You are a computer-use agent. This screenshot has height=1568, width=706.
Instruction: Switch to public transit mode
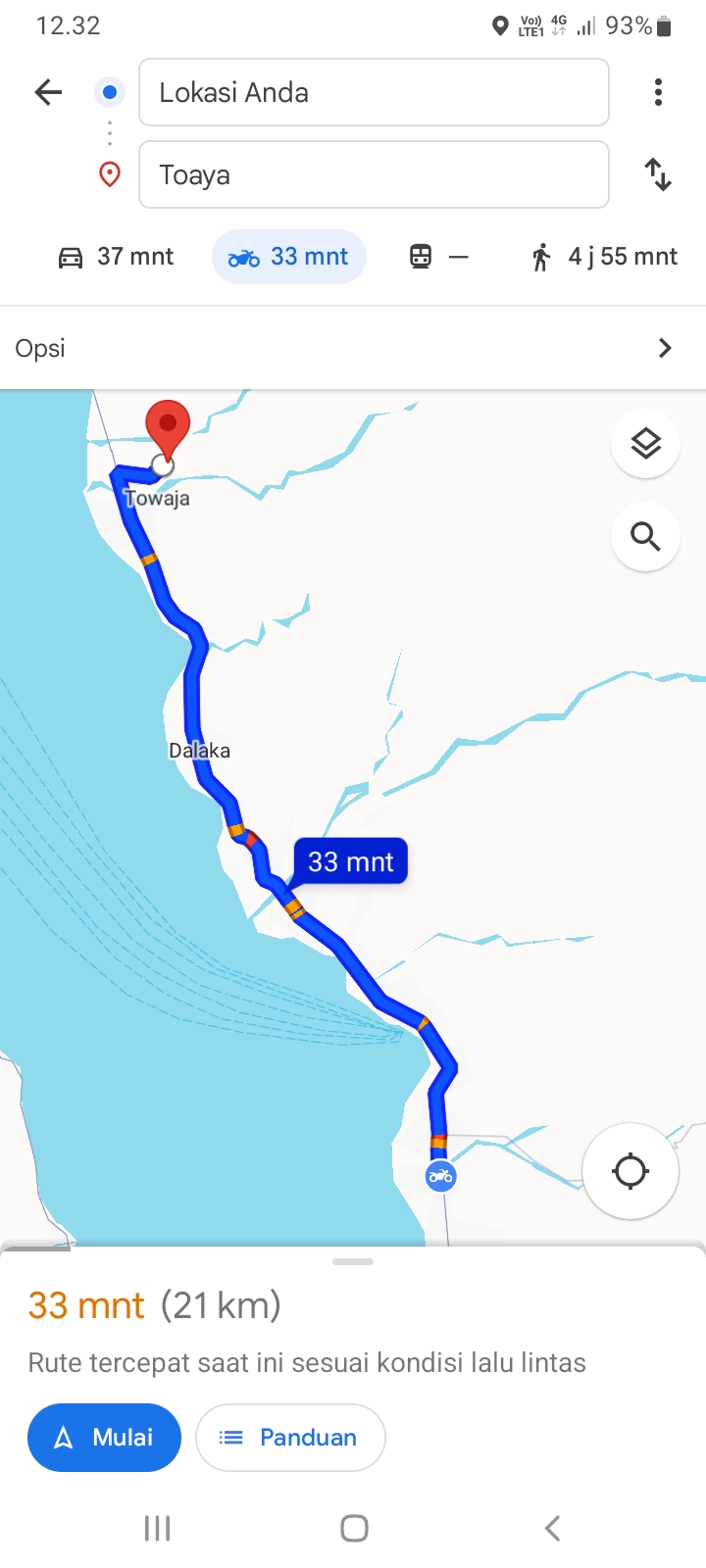(x=438, y=257)
